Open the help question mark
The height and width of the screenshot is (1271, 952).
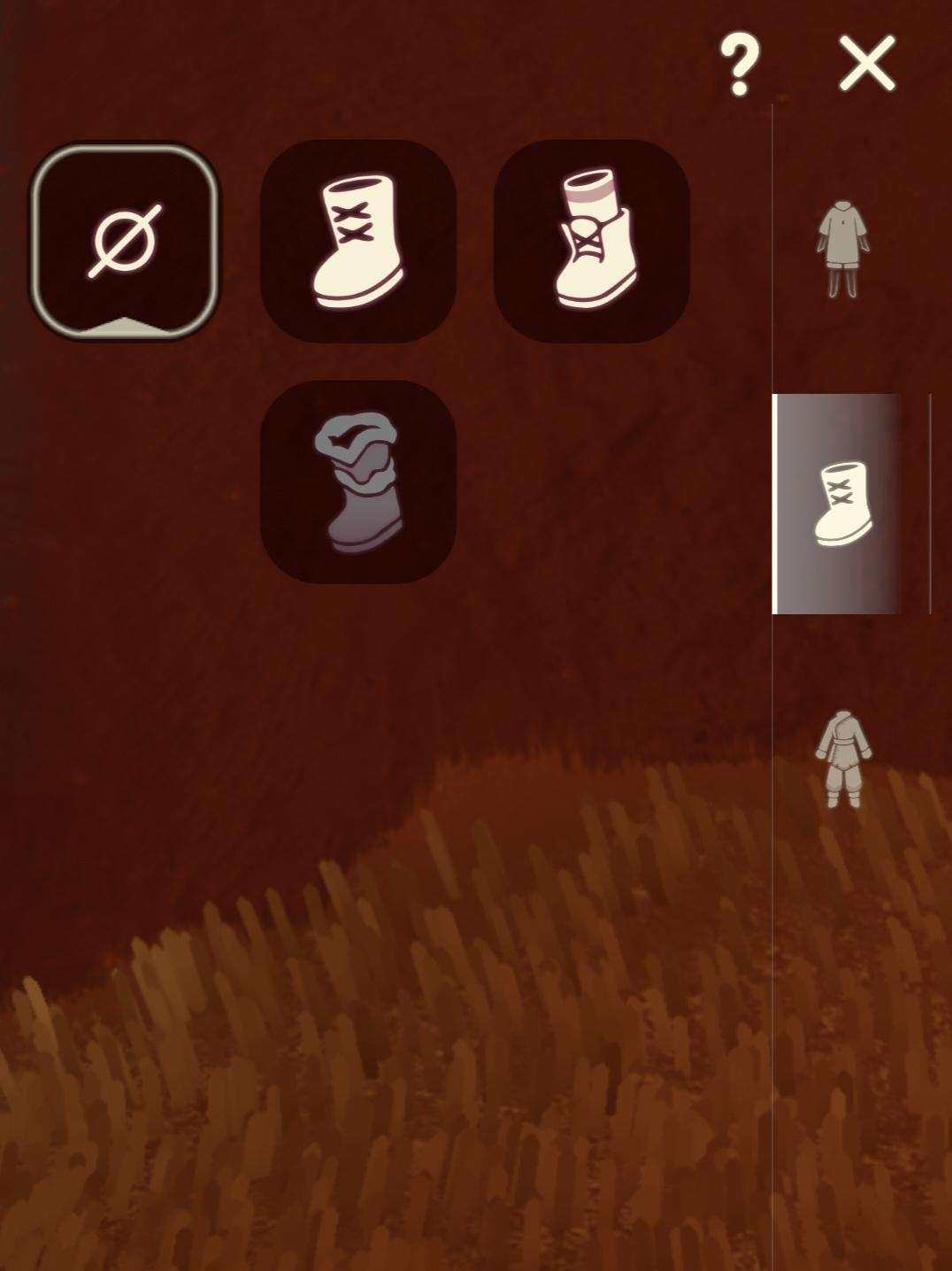pos(740,64)
